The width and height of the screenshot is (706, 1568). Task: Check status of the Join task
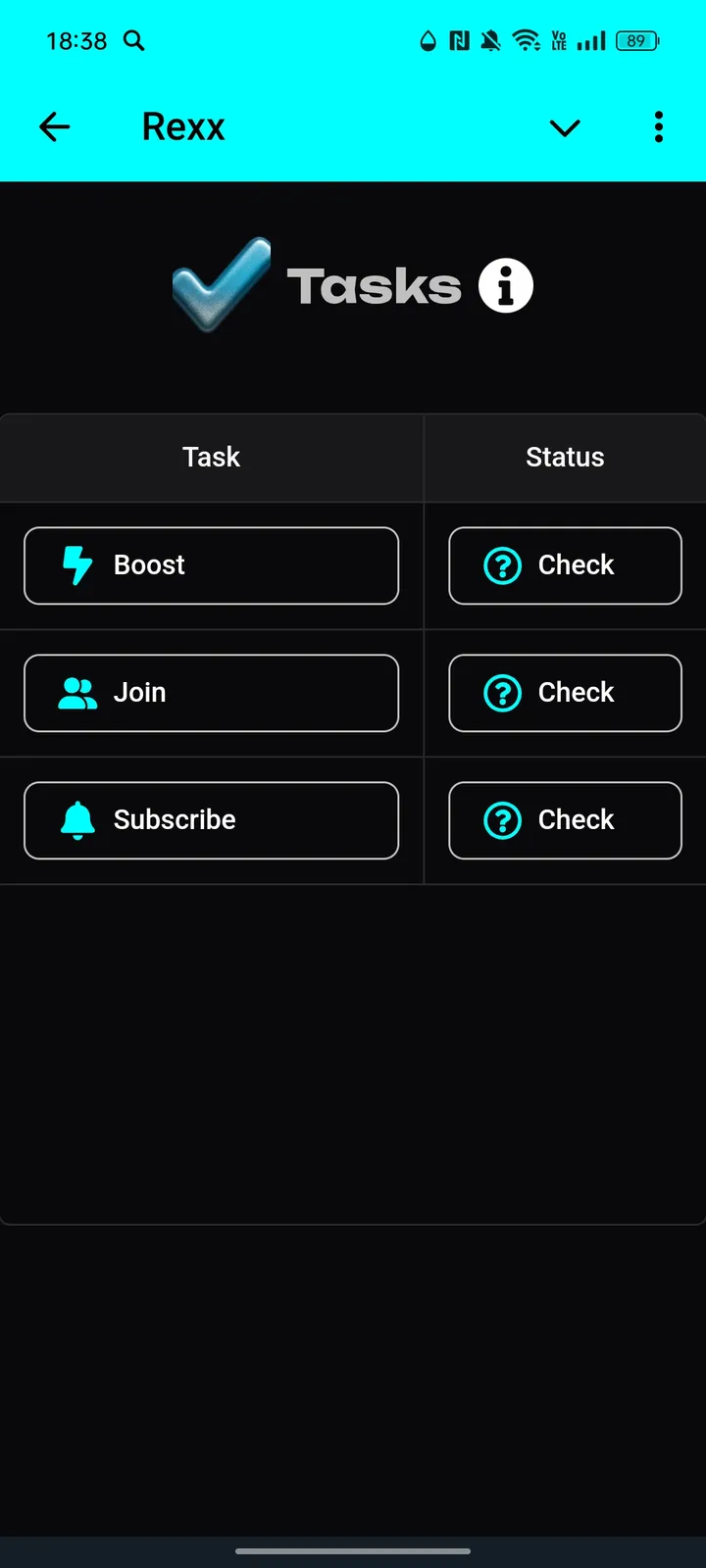pos(565,693)
